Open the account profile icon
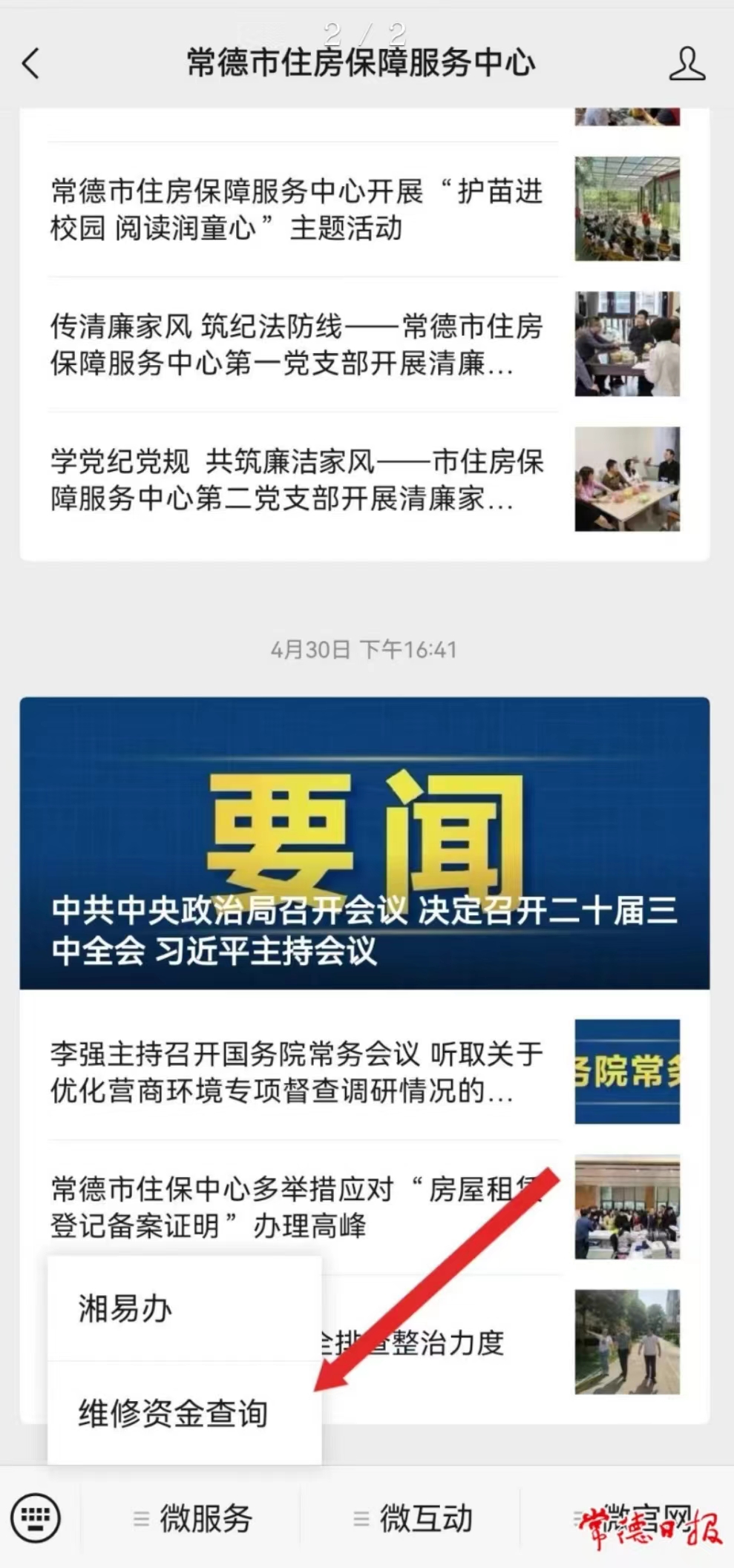Image resolution: width=734 pixels, height=1568 pixels. click(x=687, y=64)
